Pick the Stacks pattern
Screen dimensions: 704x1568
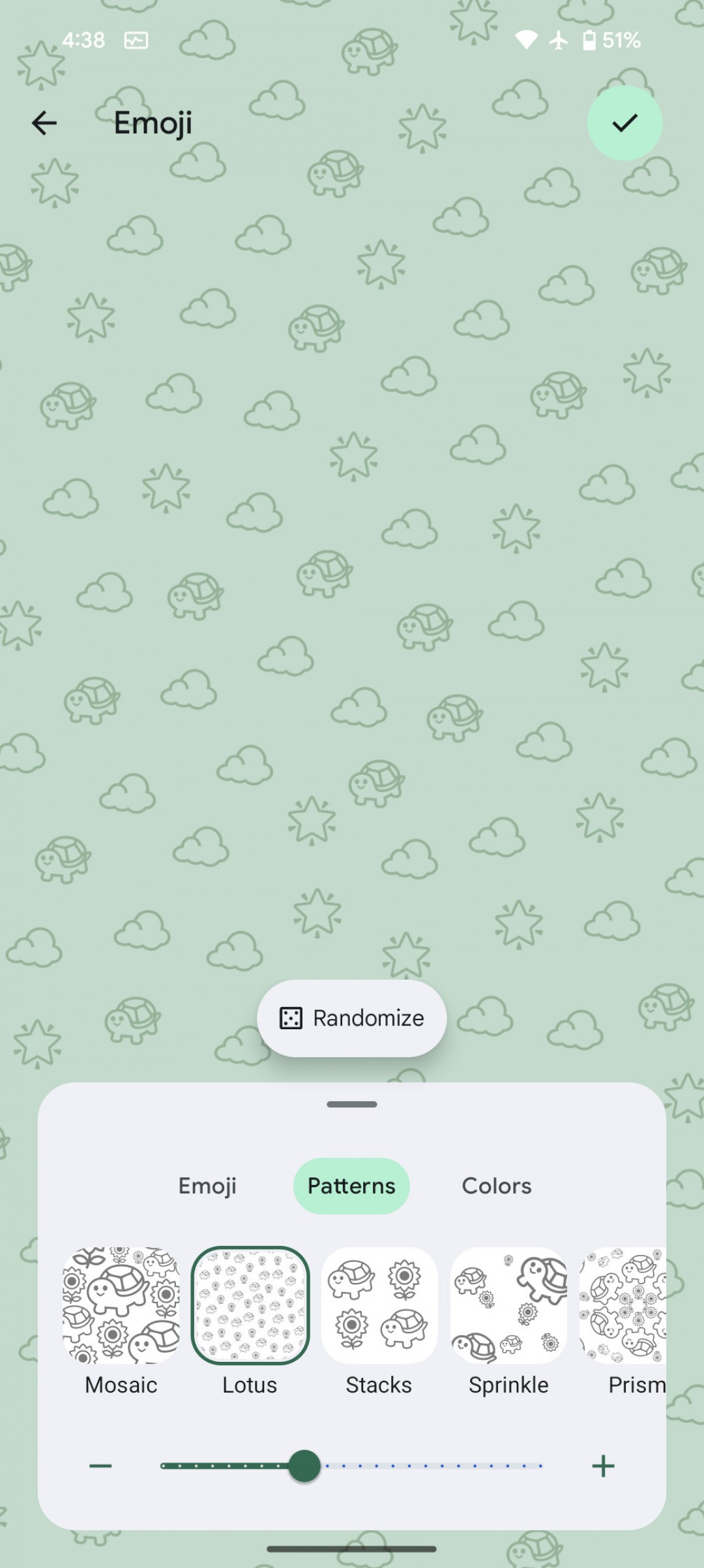tap(379, 1305)
